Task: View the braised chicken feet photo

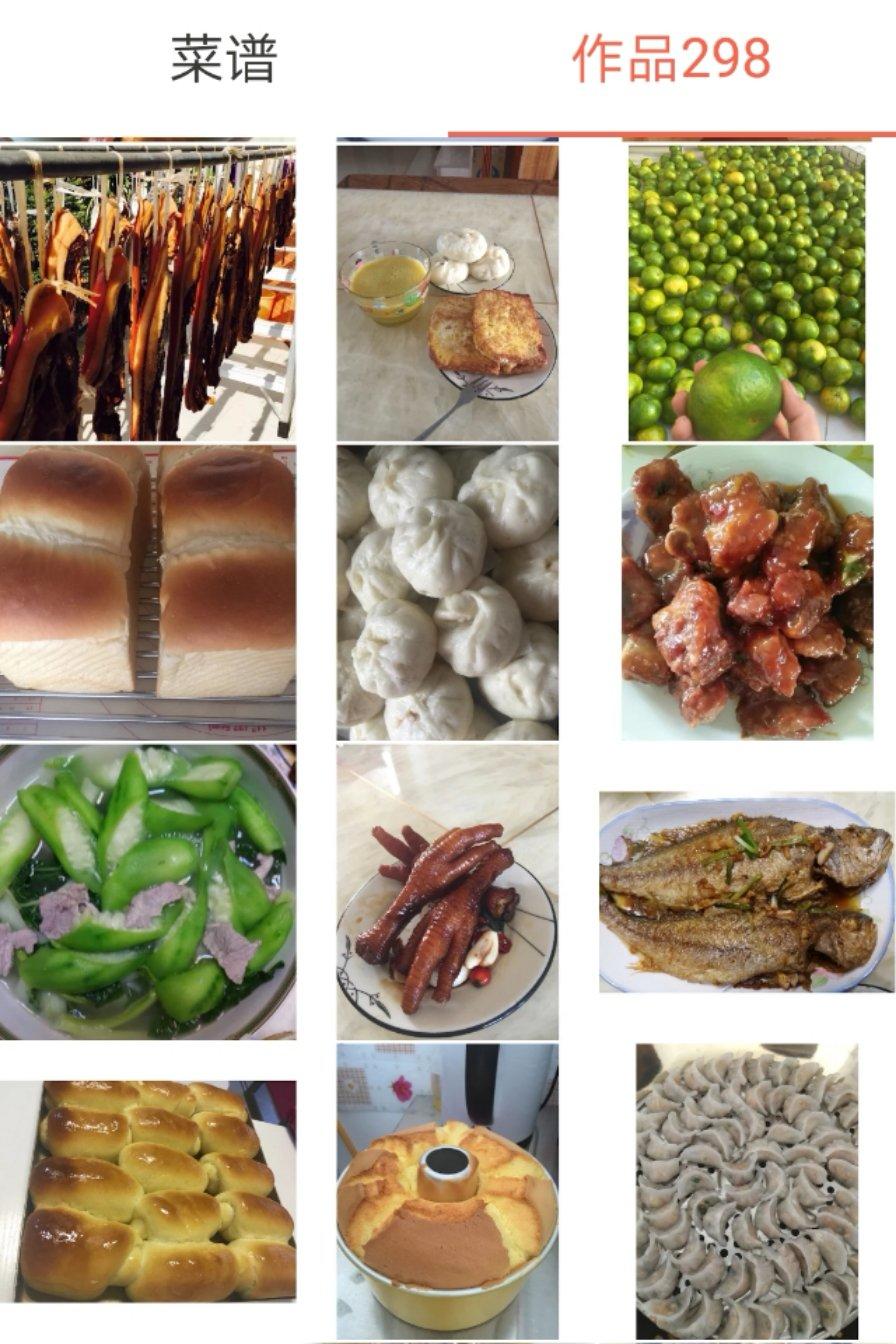Action: (447, 892)
